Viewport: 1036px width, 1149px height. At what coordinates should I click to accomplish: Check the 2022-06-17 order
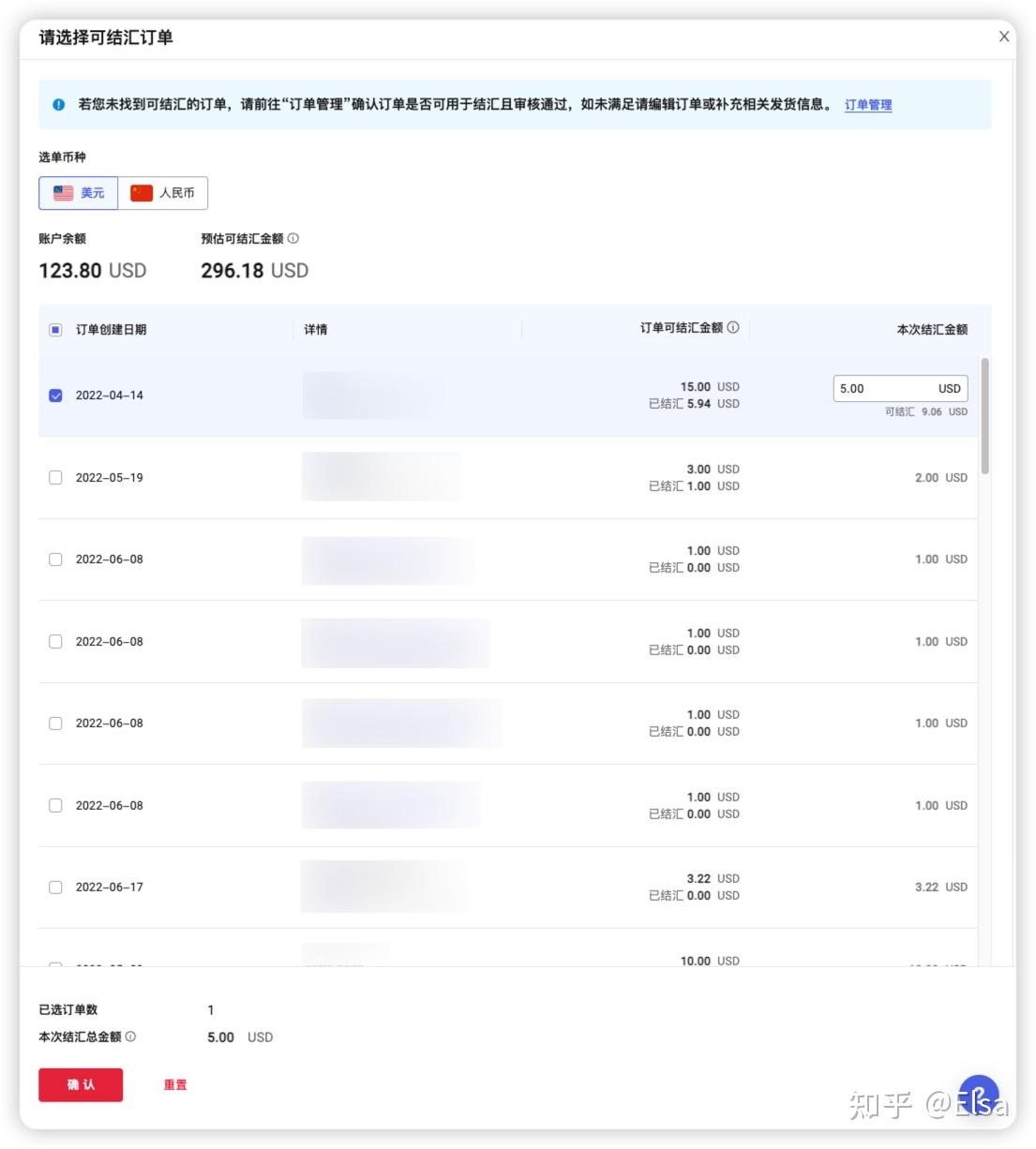pyautogui.click(x=55, y=888)
